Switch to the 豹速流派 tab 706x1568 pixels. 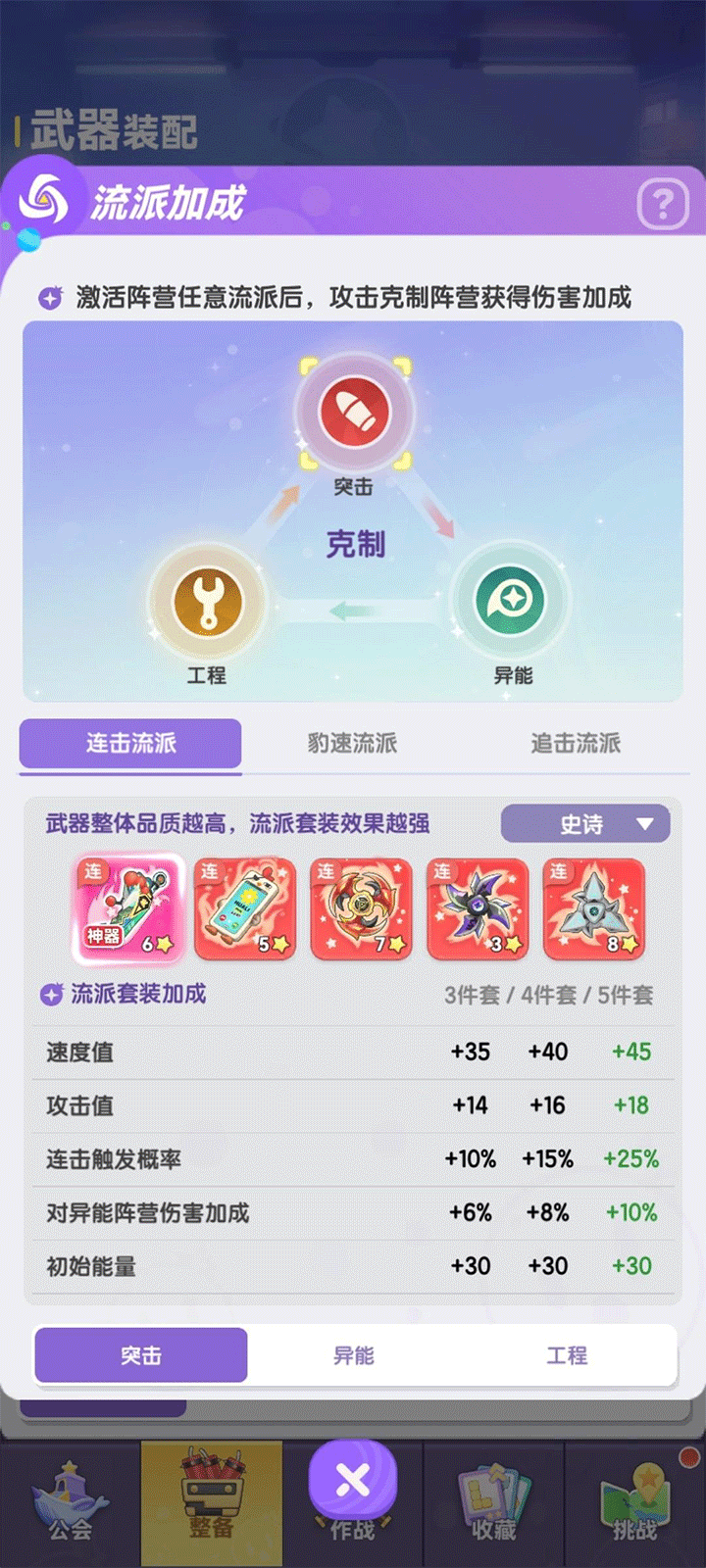pyautogui.click(x=352, y=744)
